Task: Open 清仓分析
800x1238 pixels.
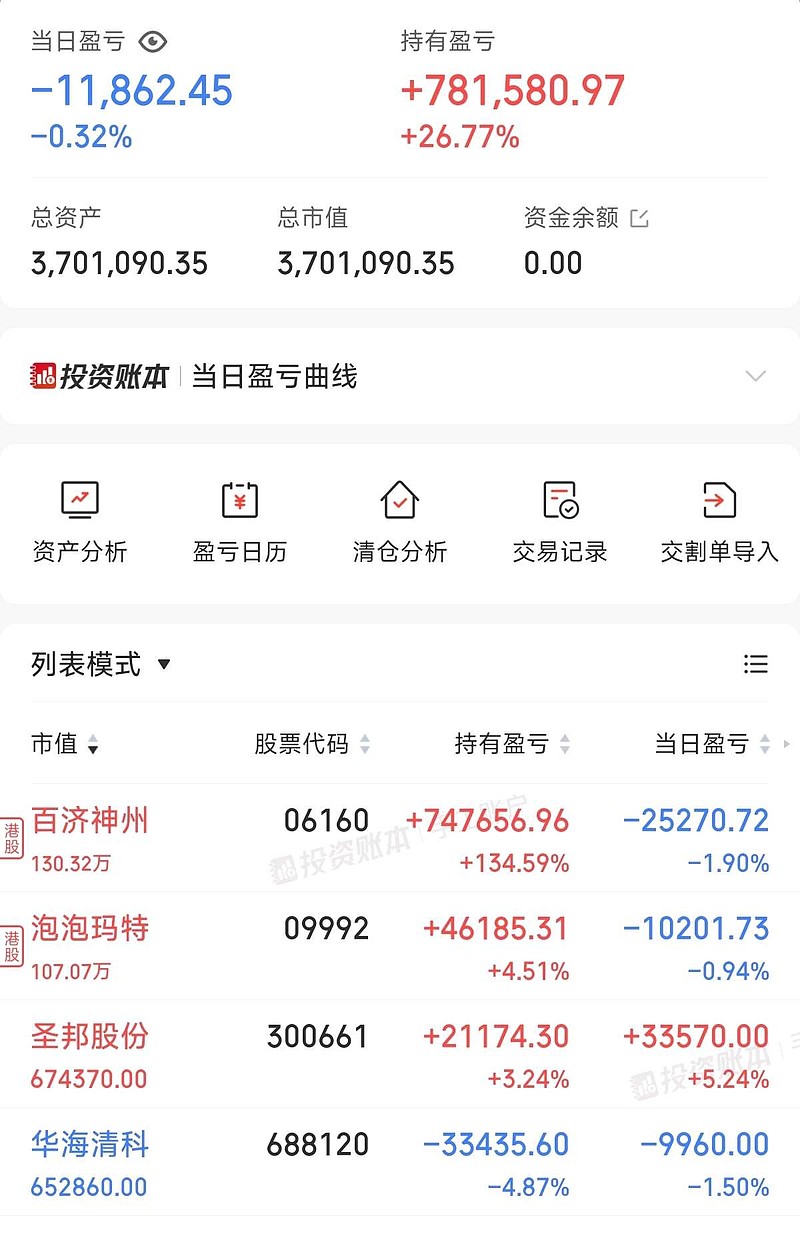Action: 400,521
